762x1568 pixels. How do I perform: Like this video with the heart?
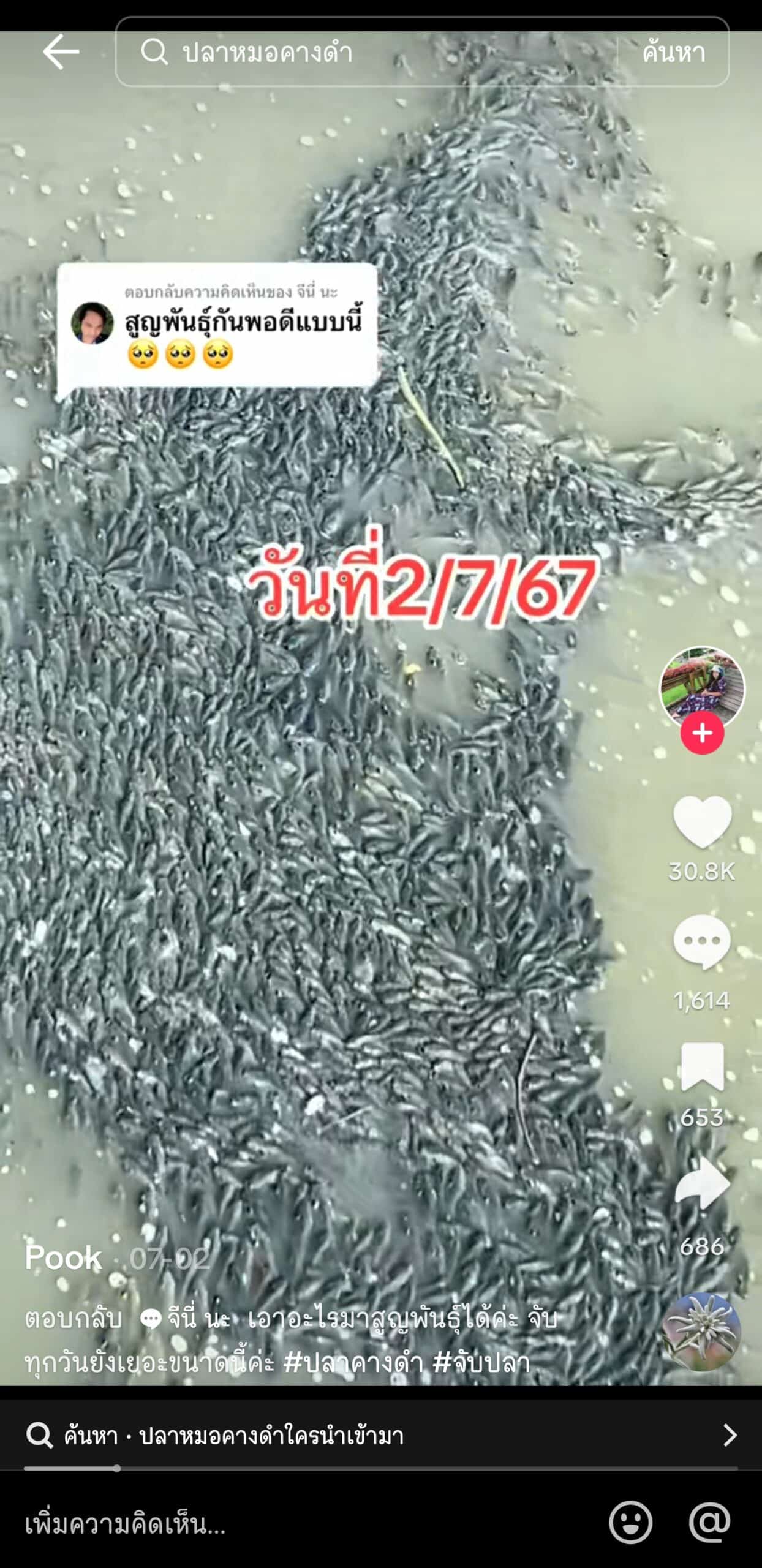702,822
